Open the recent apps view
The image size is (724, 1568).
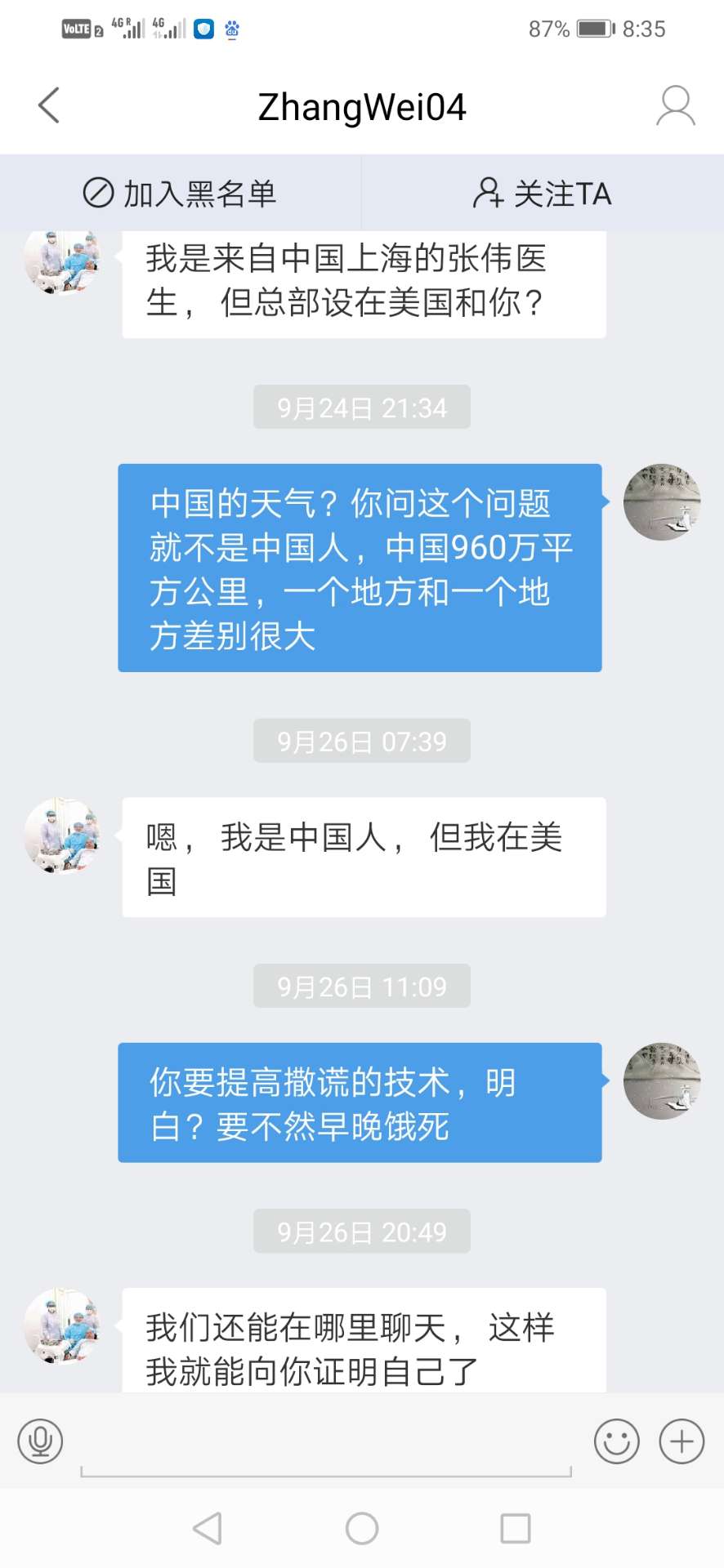pyautogui.click(x=515, y=1528)
